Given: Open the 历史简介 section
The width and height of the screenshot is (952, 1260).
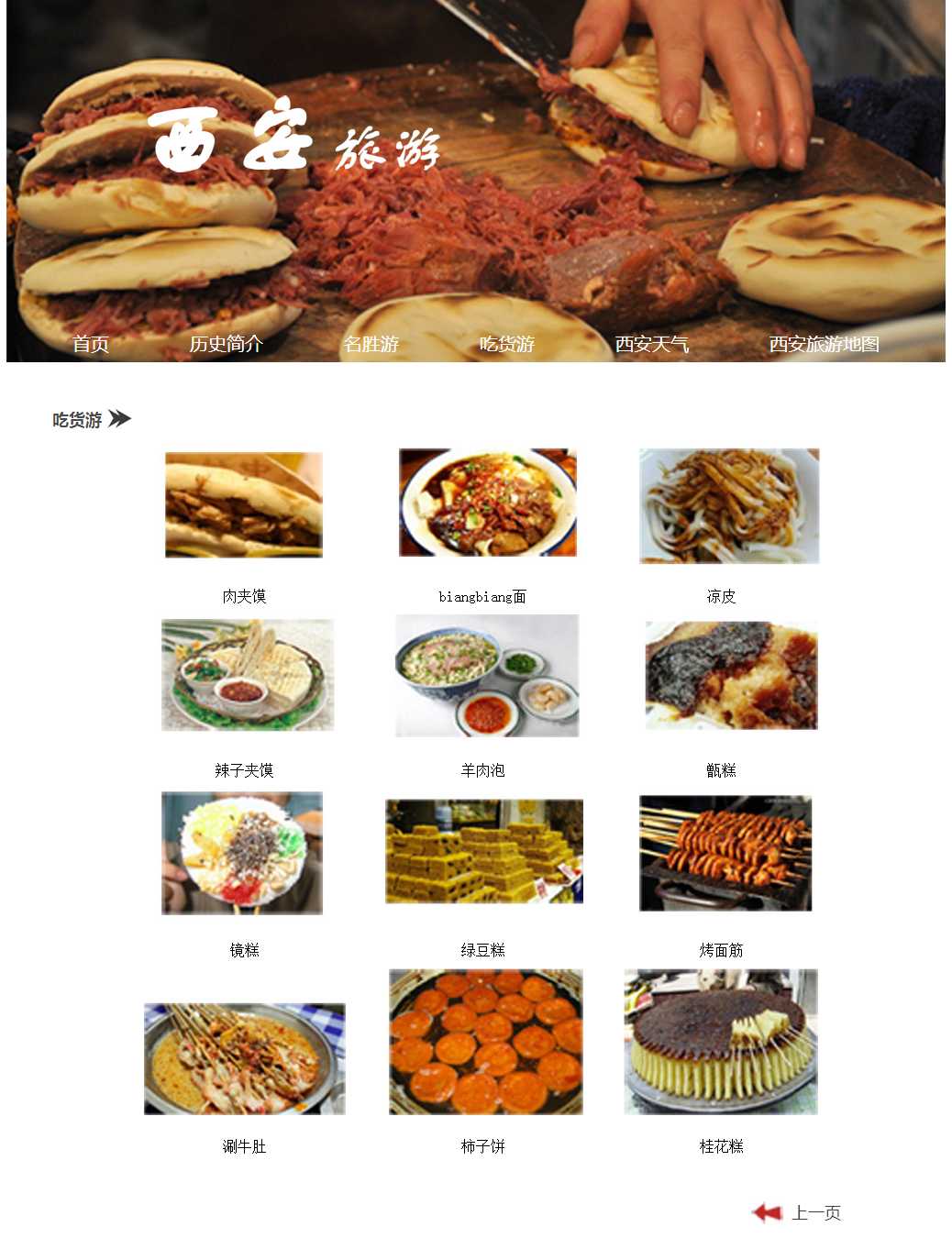Looking at the screenshot, I should pos(226,344).
